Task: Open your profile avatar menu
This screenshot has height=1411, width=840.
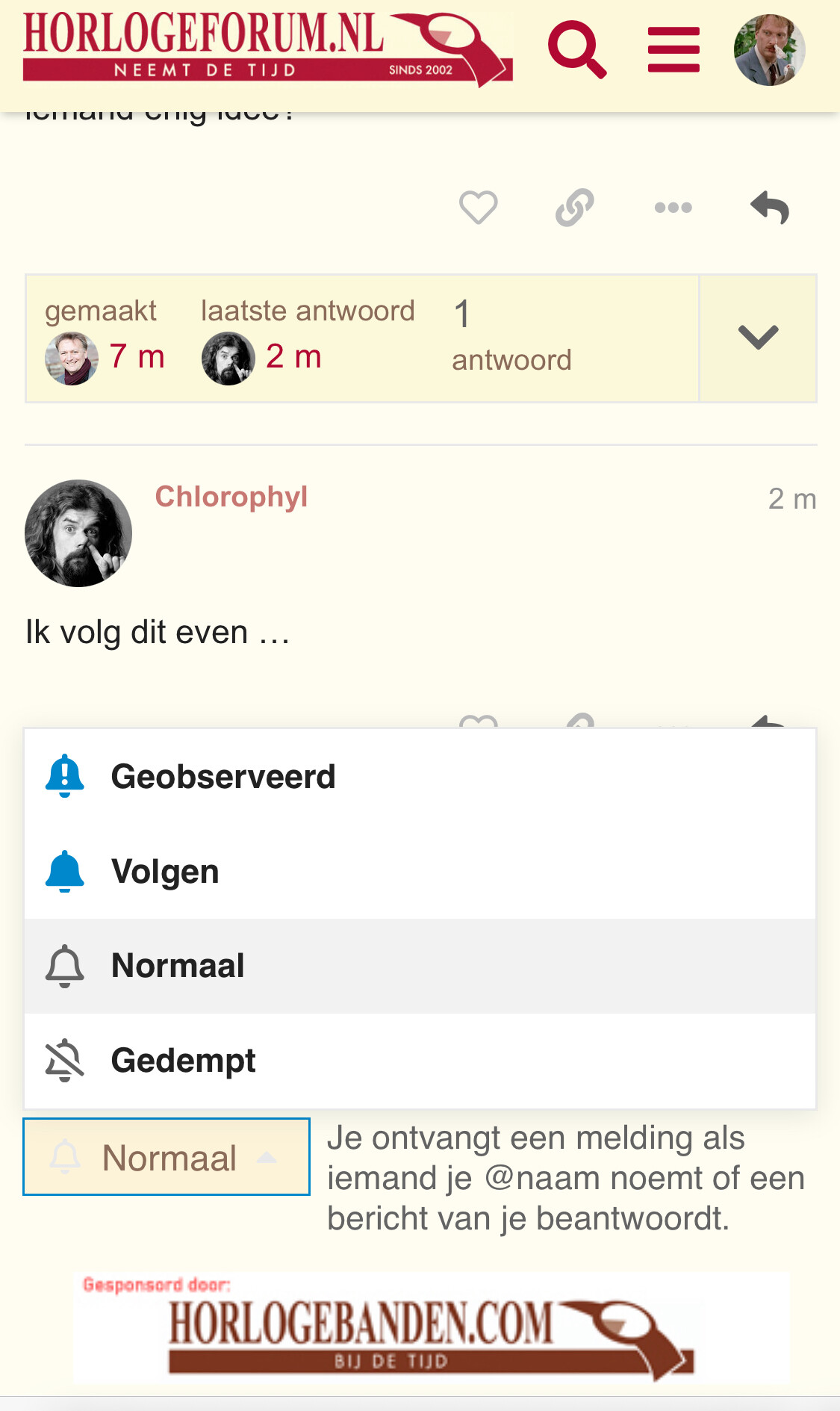Action: [x=769, y=50]
